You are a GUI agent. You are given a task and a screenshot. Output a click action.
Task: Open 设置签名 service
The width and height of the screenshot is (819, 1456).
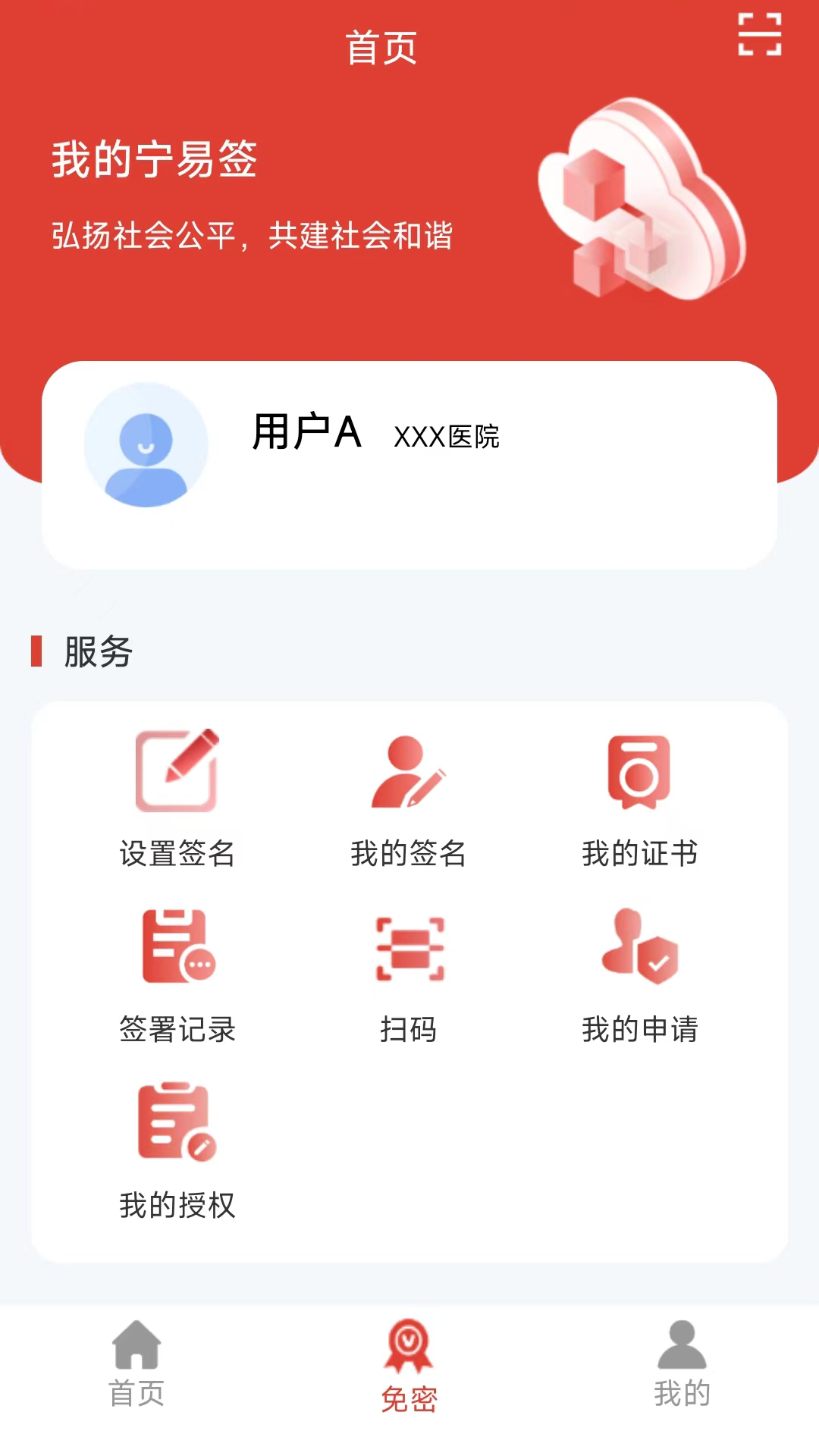[177, 798]
